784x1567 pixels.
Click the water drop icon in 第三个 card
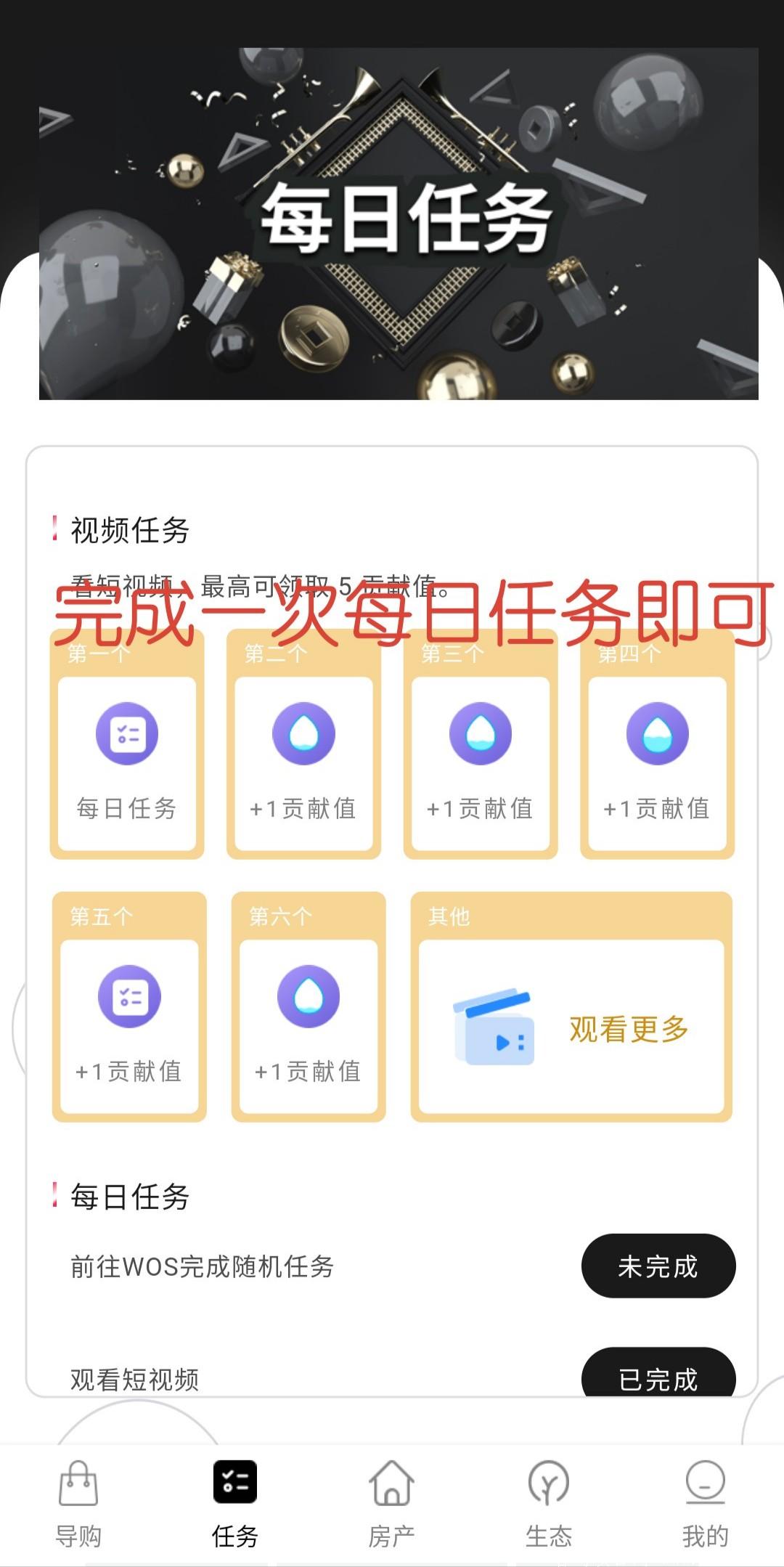479,733
